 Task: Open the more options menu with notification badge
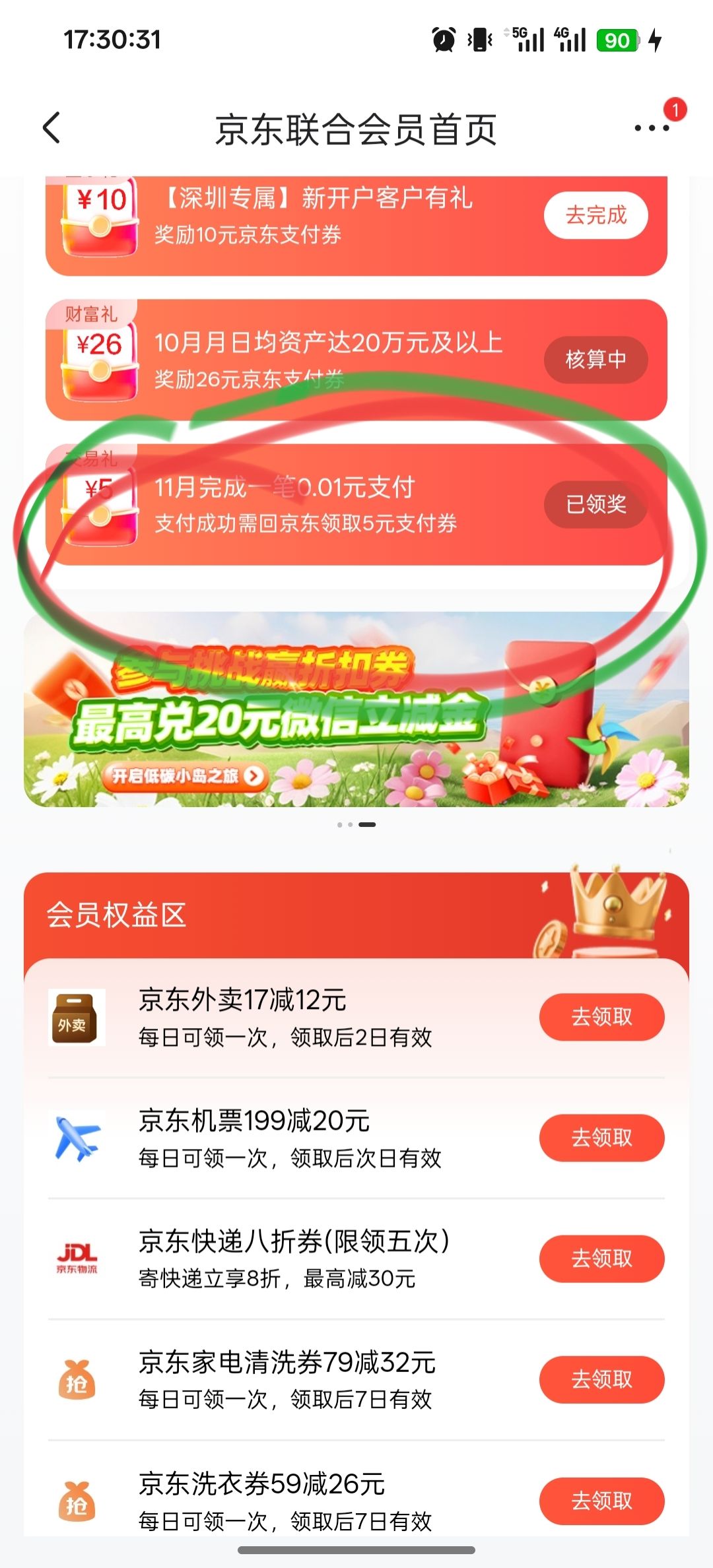[x=651, y=129]
